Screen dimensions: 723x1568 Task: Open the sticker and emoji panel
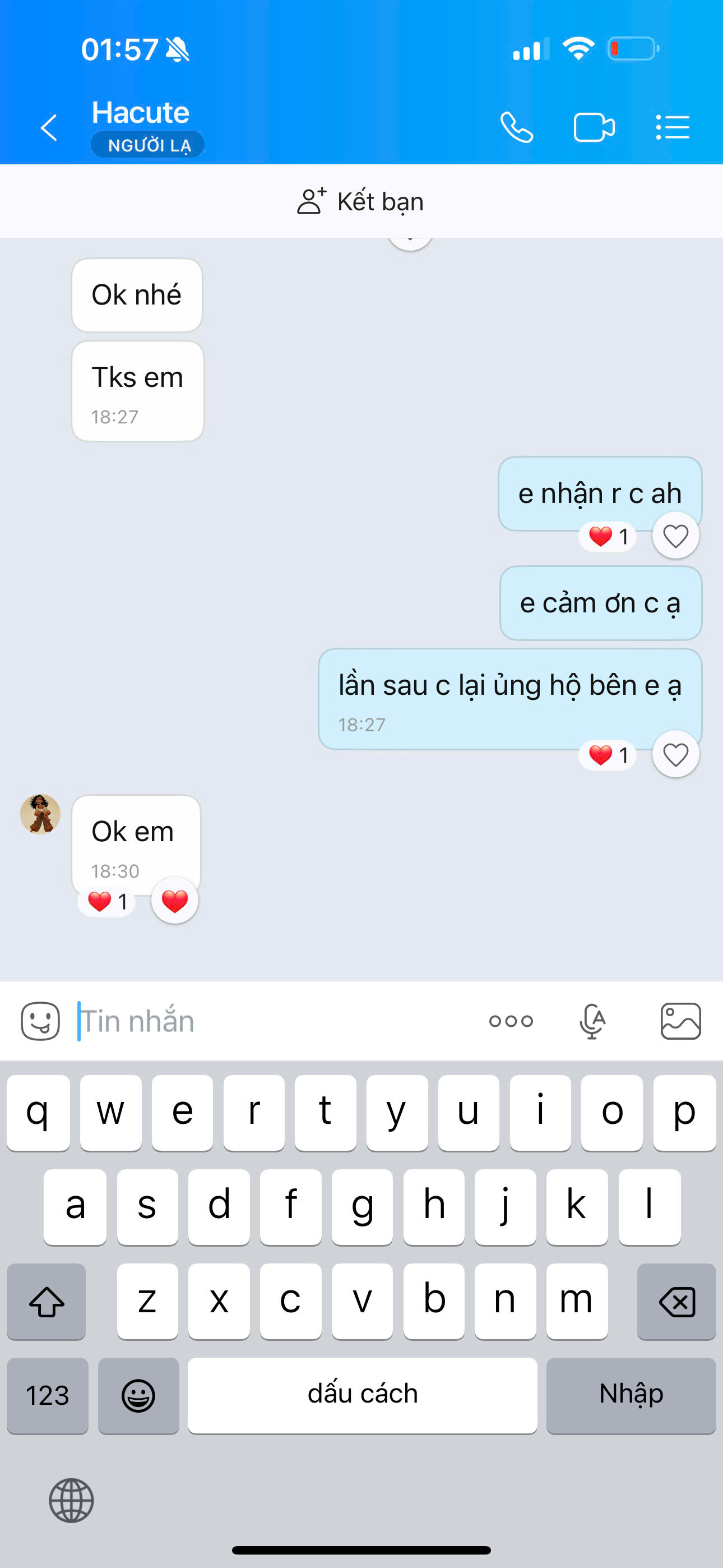click(x=40, y=1021)
